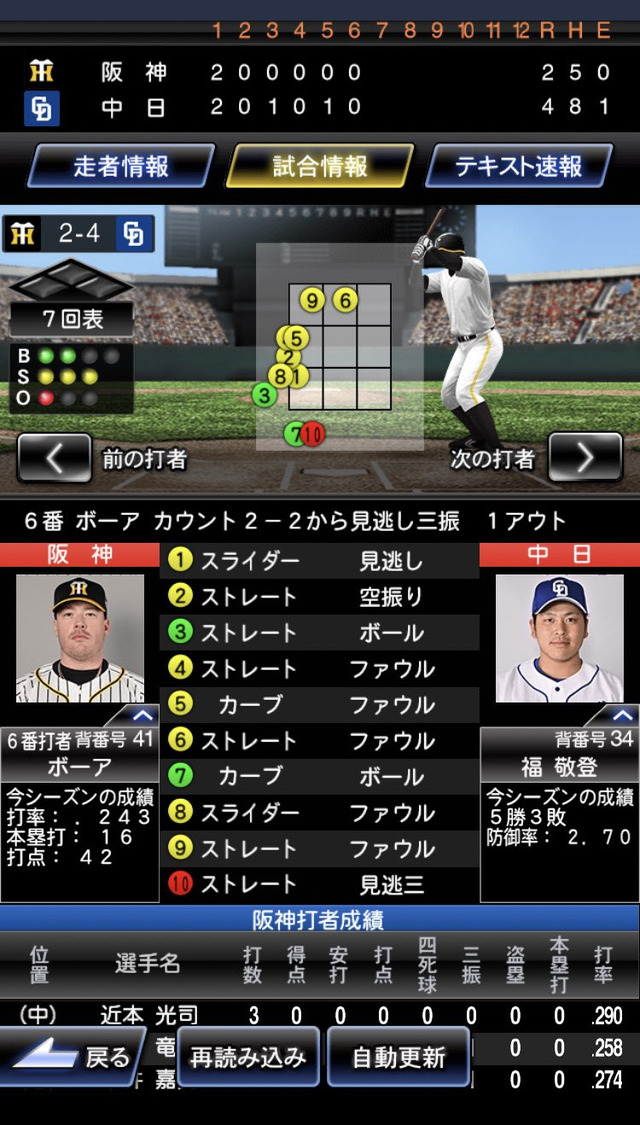Expand pitcher 福 敬登 details chevron
Image resolution: width=640 pixels, height=1125 pixels.
pos(621,715)
